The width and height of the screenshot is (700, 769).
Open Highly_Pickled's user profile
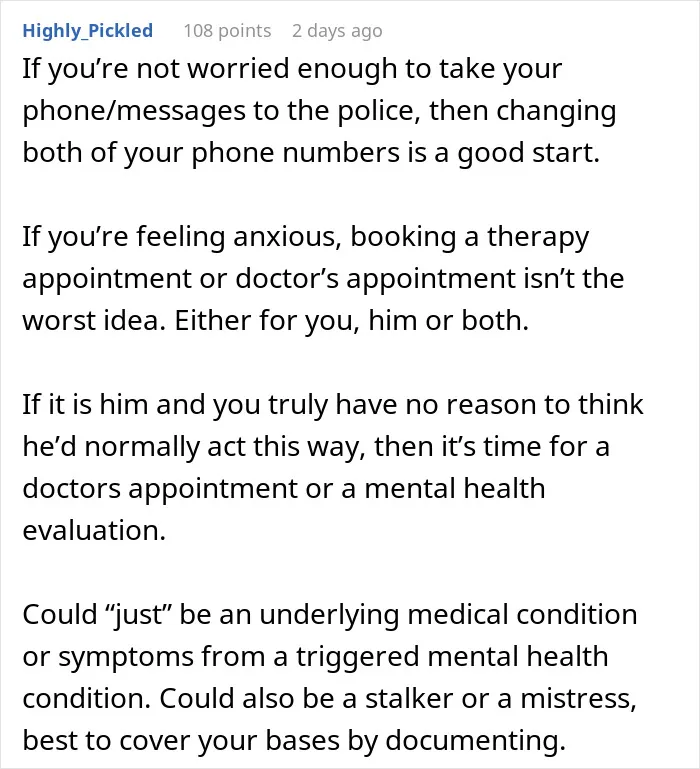[88, 31]
